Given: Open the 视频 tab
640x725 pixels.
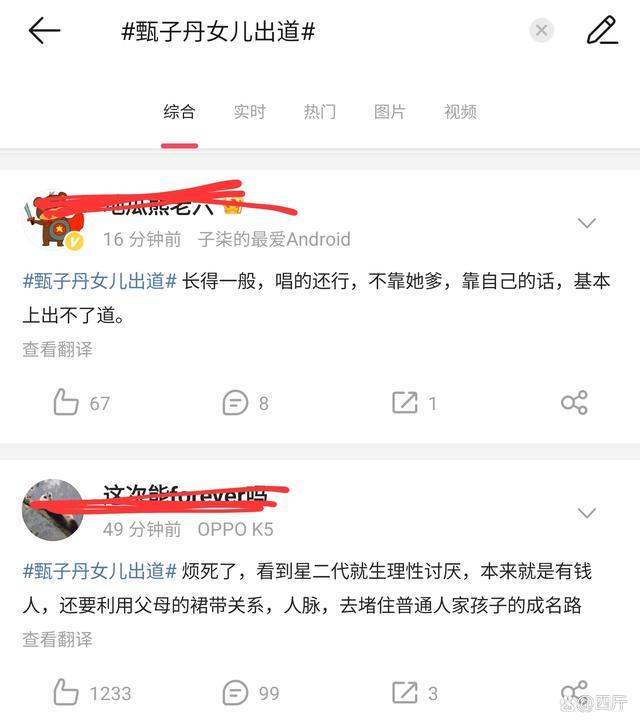Looking at the screenshot, I should point(460,112).
